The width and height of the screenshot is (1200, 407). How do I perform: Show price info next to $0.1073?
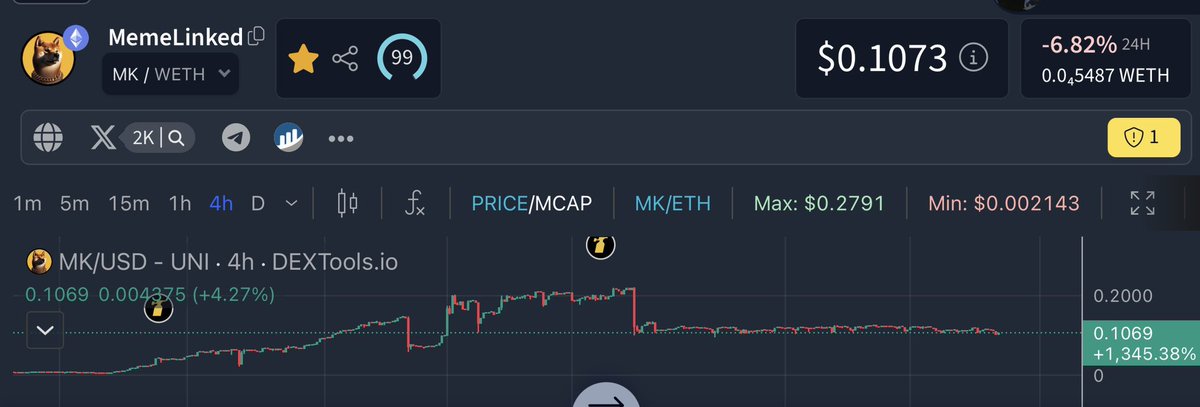(x=971, y=59)
